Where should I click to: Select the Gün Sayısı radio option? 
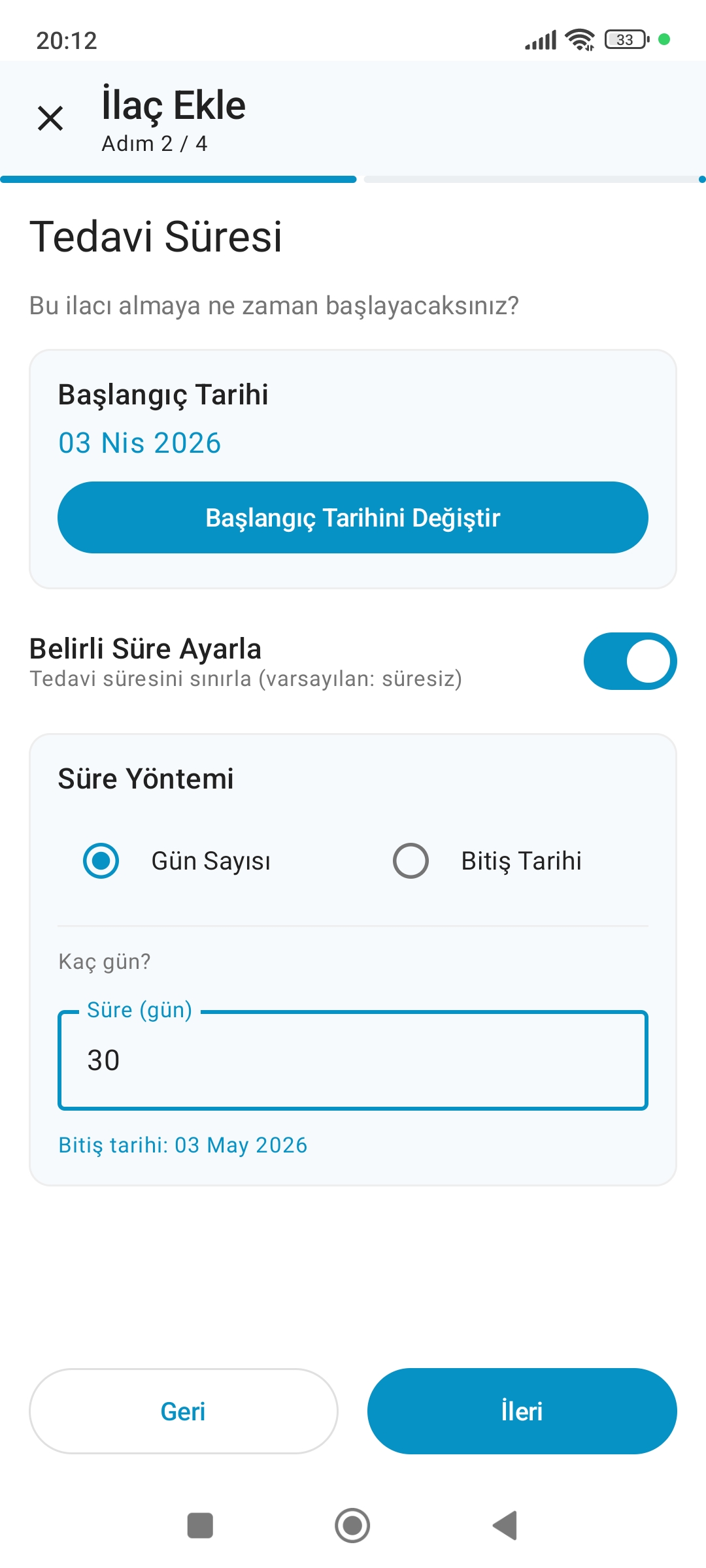pyautogui.click(x=101, y=860)
